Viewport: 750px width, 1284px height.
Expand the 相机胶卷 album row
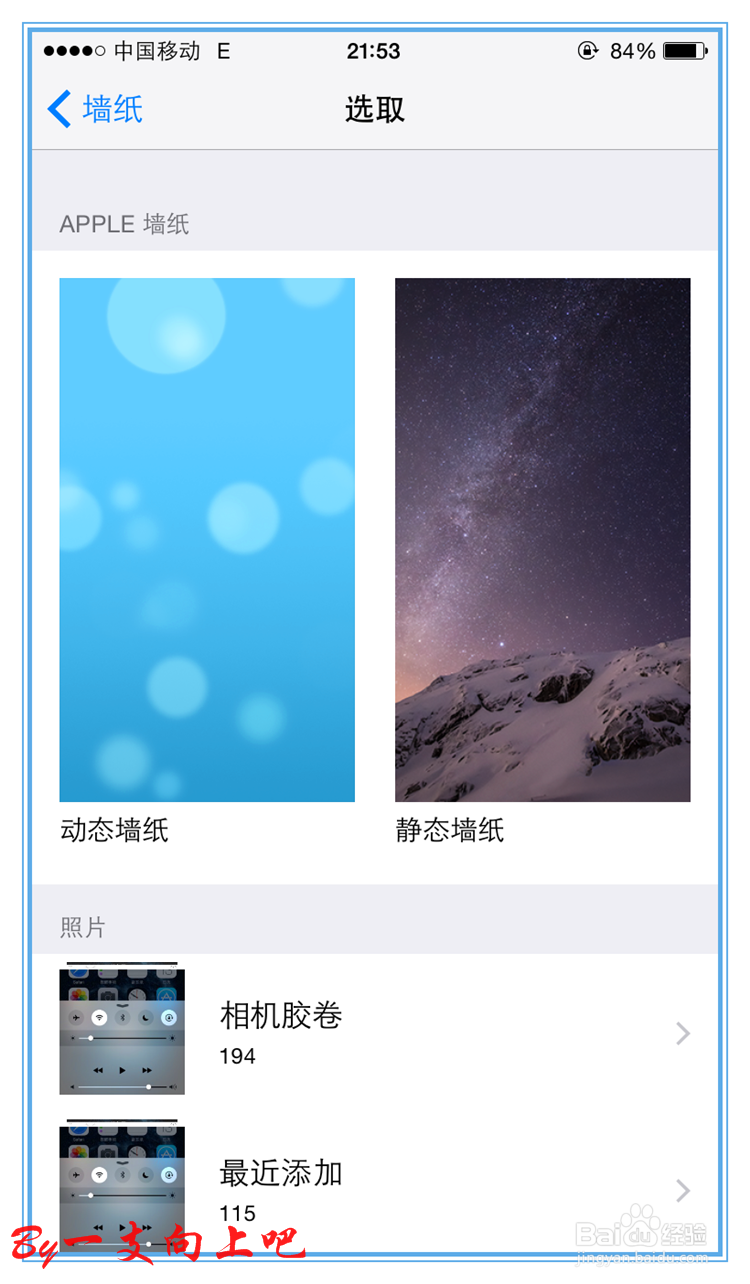[400, 1029]
